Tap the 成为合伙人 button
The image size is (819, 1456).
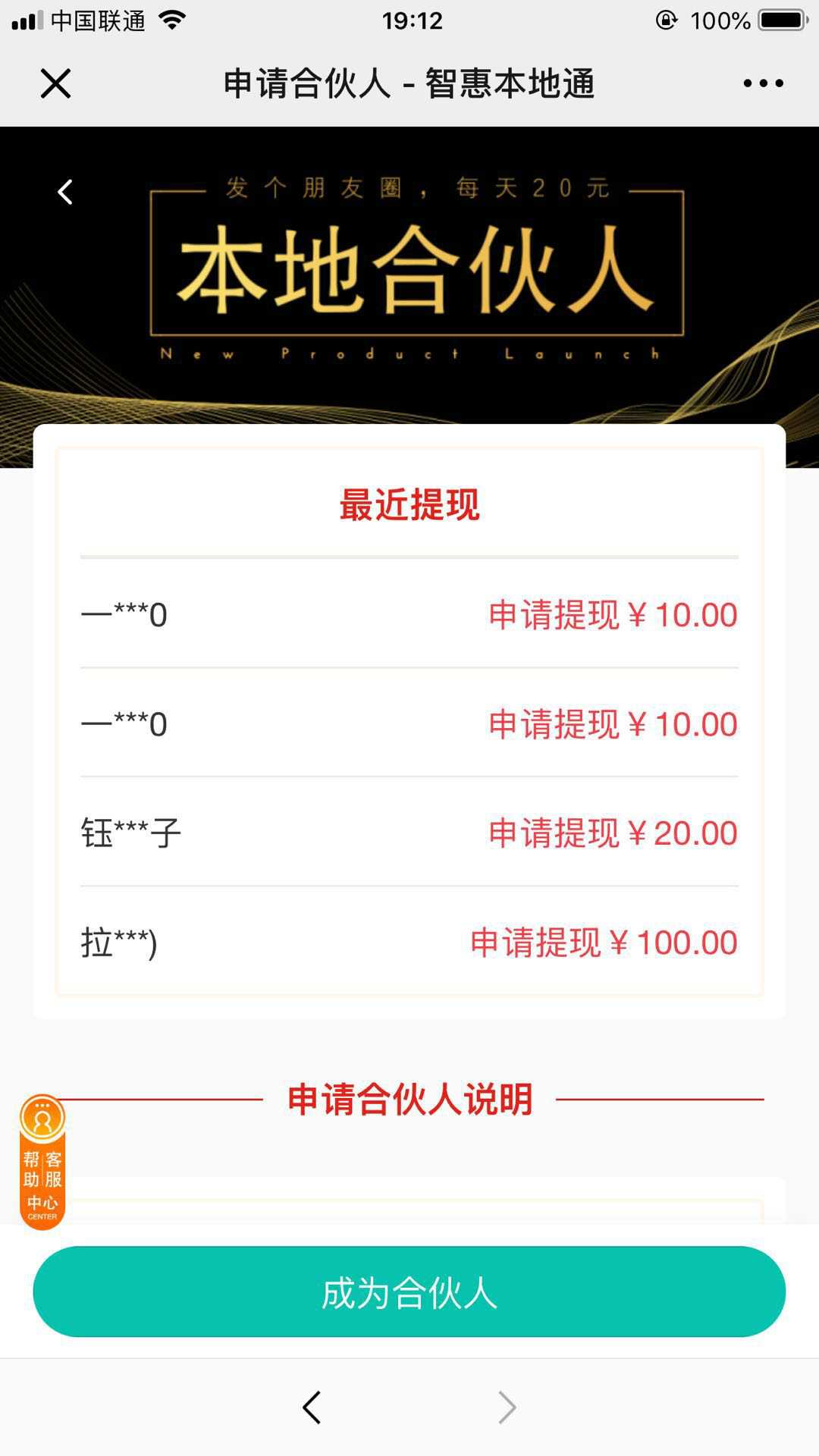click(409, 1292)
